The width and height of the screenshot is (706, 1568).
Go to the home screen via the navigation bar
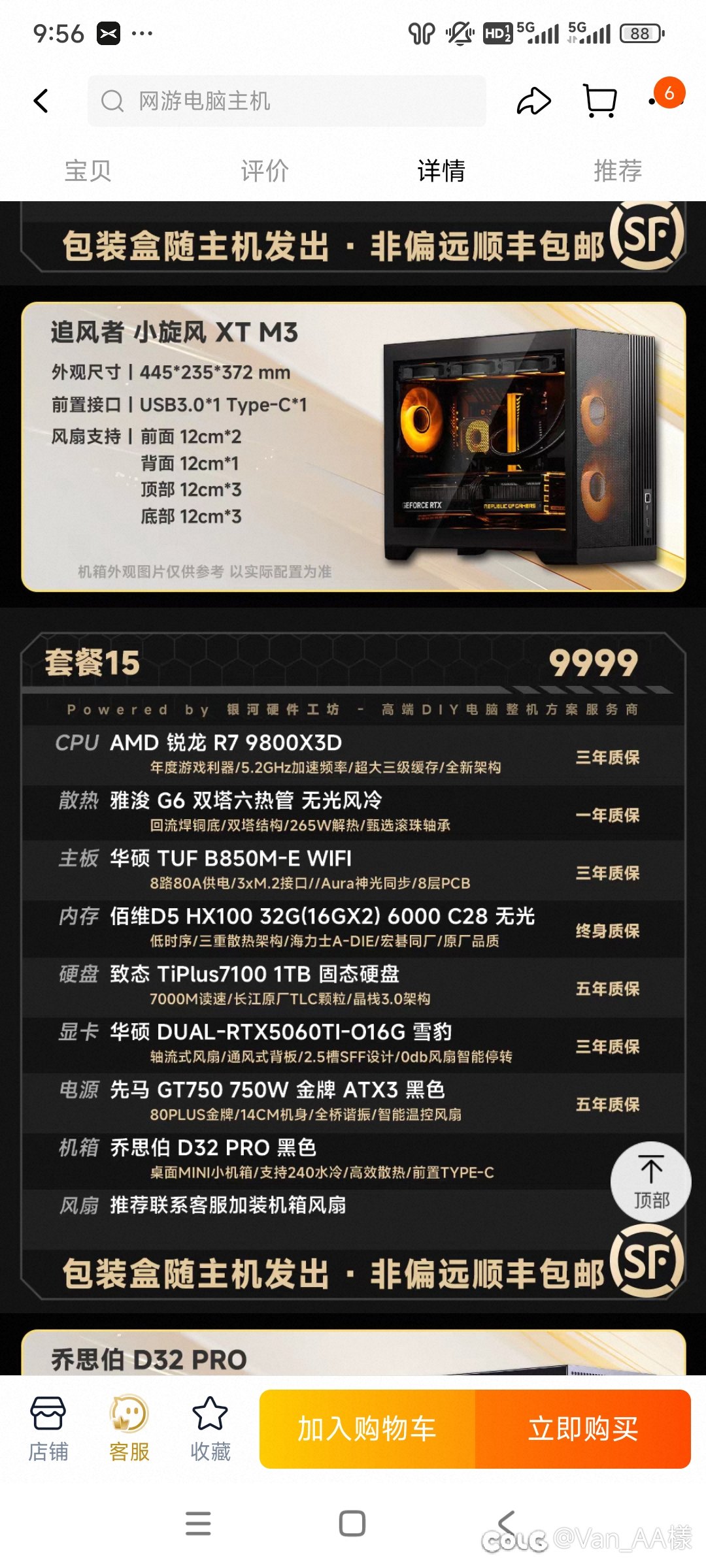pyautogui.click(x=352, y=1523)
